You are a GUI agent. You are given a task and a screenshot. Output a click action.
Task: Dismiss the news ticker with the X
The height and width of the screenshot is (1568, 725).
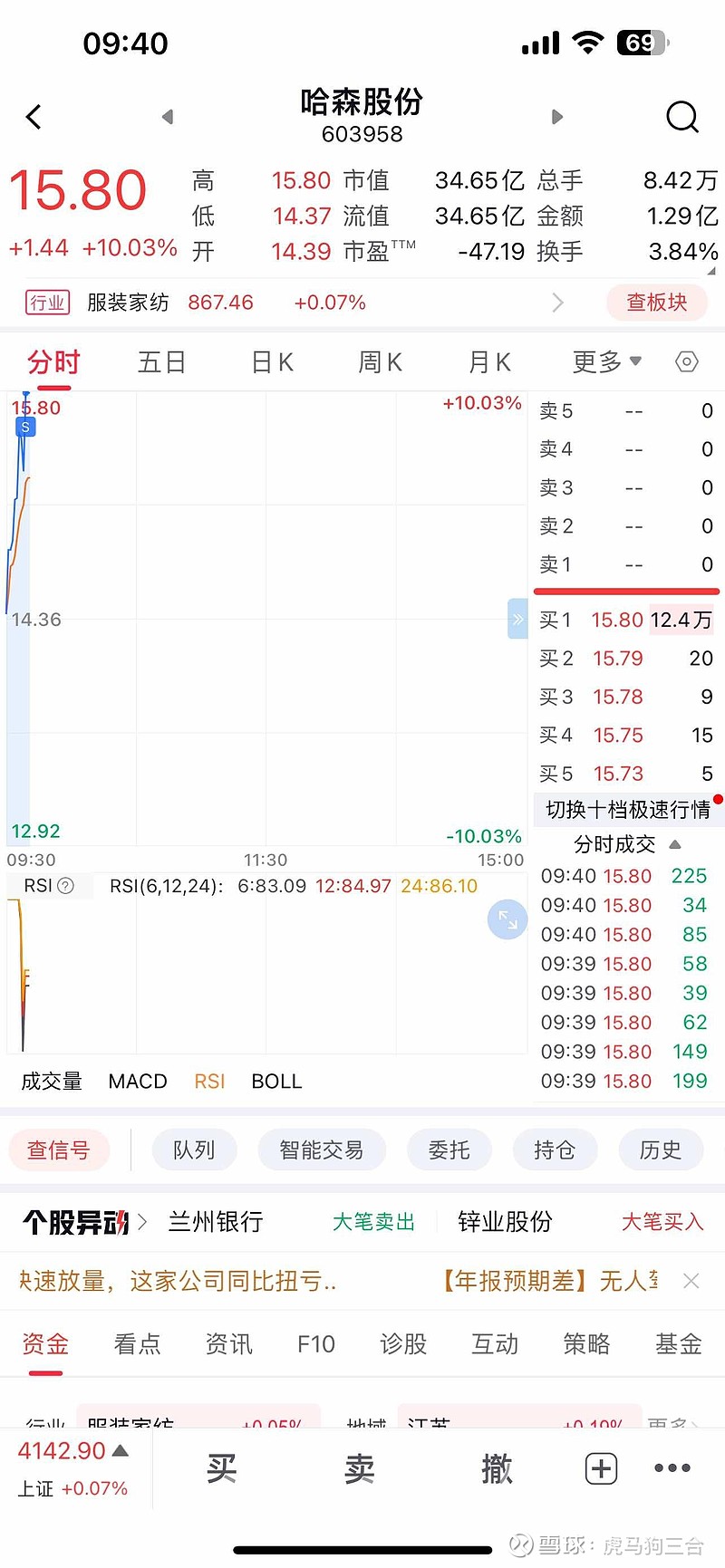coord(691,1281)
